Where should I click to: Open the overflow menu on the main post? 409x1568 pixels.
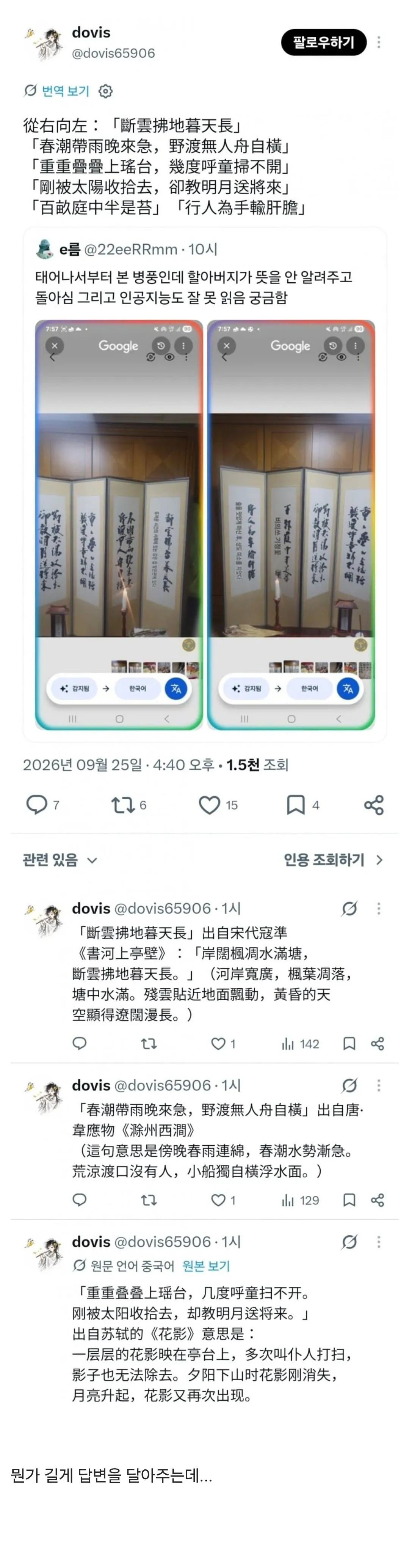379,42
